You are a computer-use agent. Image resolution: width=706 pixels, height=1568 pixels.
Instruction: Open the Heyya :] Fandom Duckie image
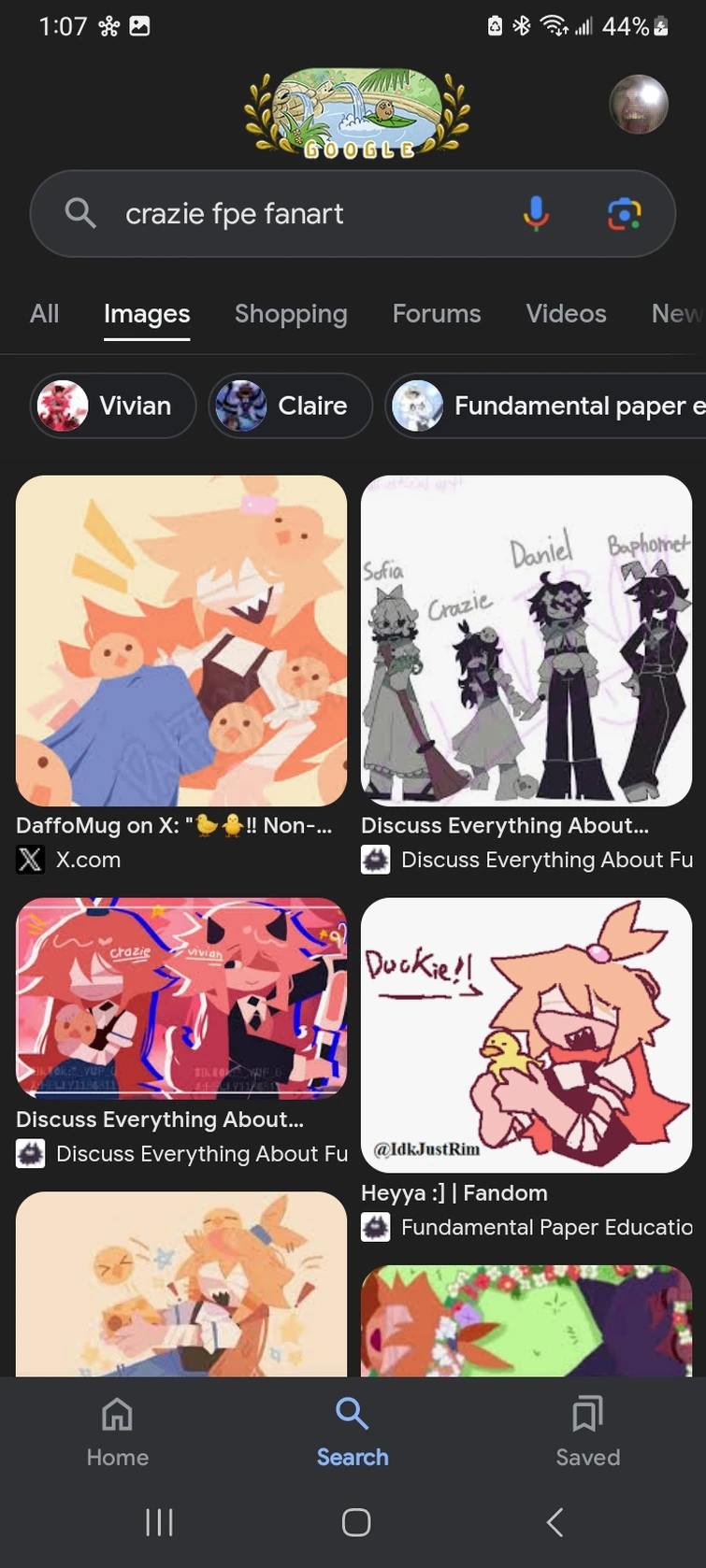tap(526, 1034)
